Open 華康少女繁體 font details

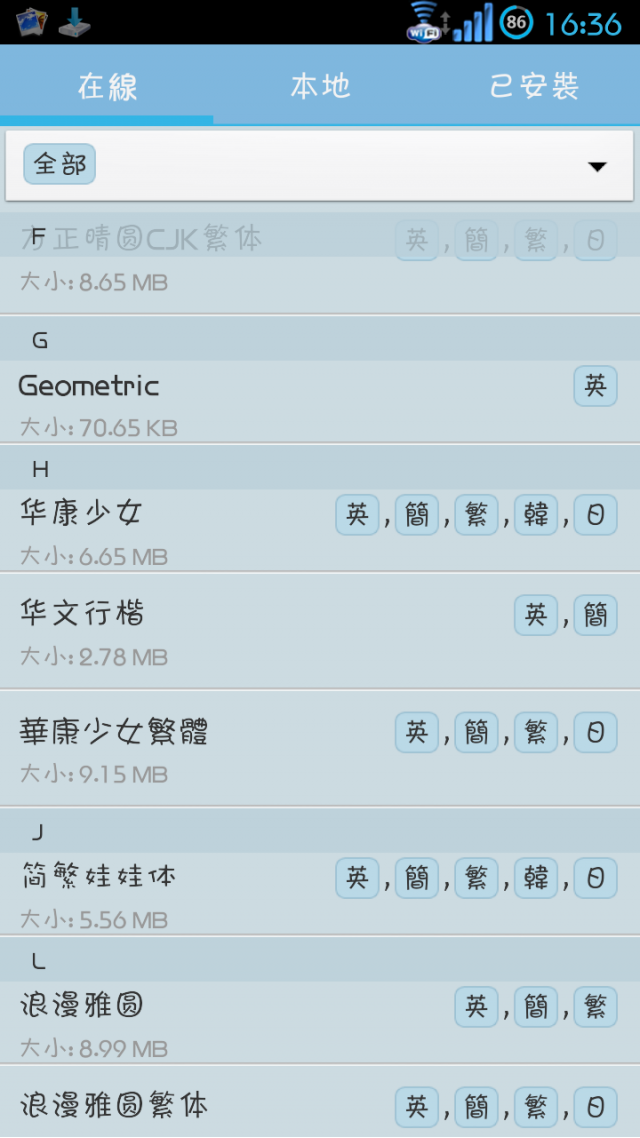pyautogui.click(x=320, y=748)
